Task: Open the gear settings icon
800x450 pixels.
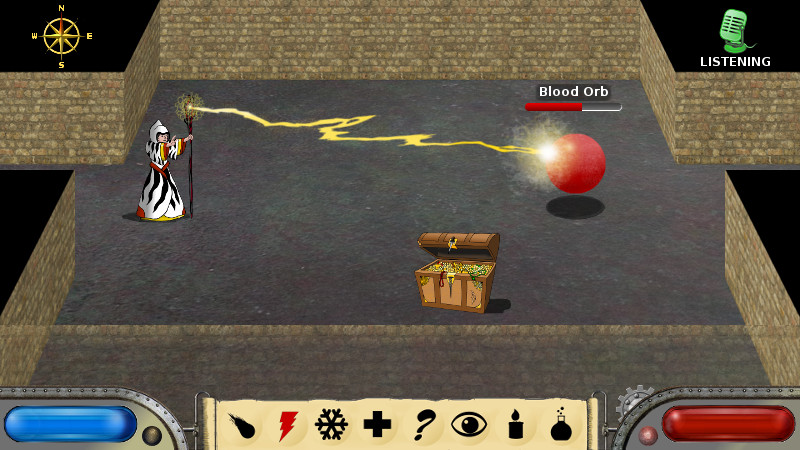Action: click(633, 402)
